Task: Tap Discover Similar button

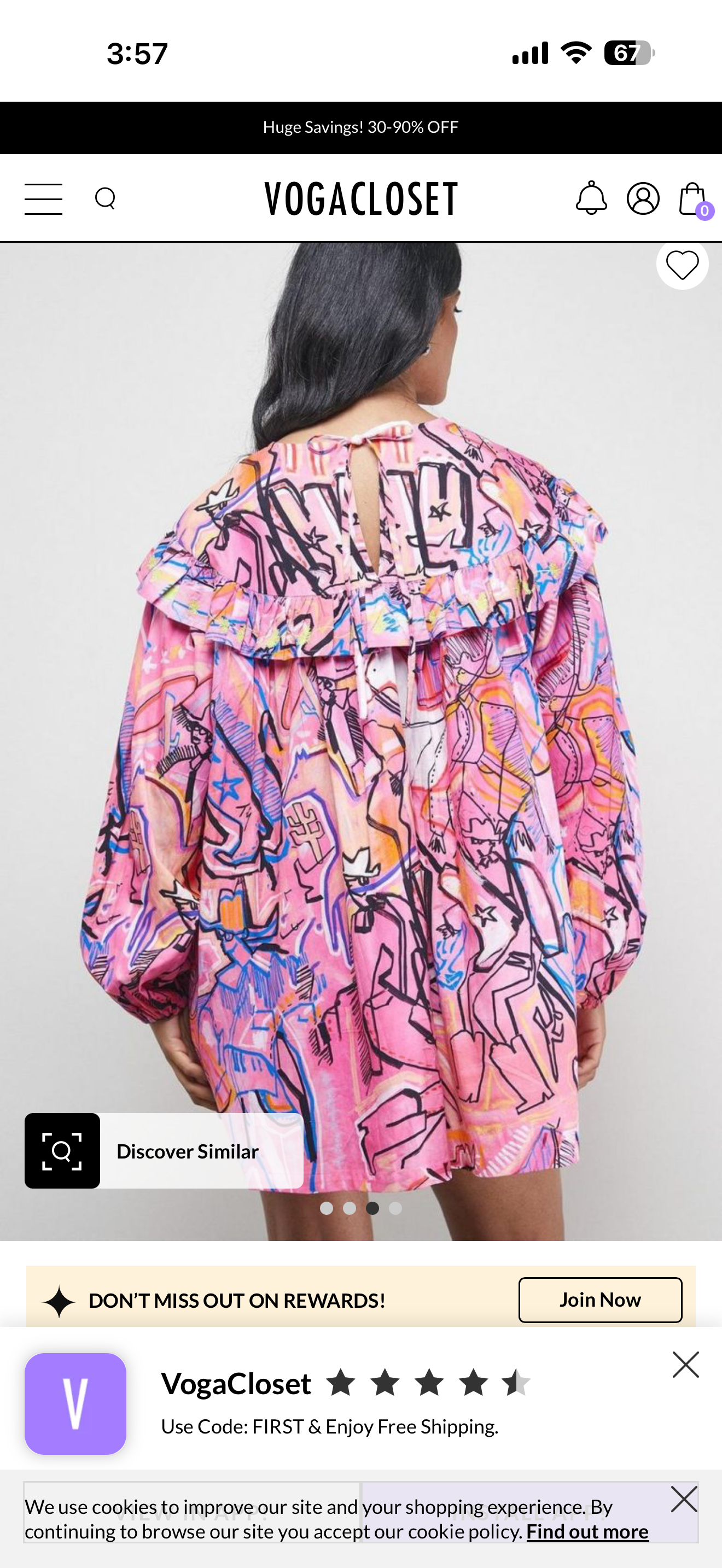Action: (164, 1150)
